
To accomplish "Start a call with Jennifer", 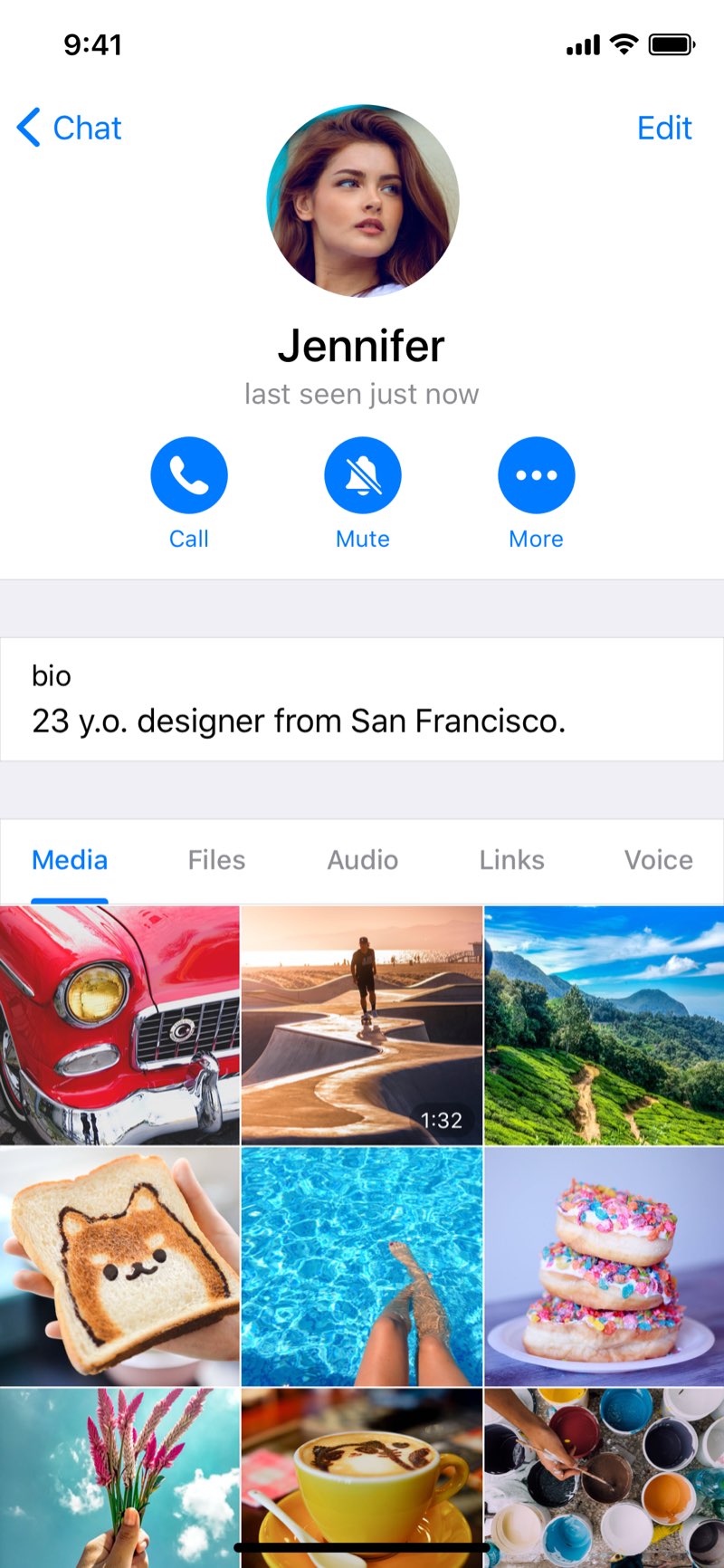I will coord(188,473).
